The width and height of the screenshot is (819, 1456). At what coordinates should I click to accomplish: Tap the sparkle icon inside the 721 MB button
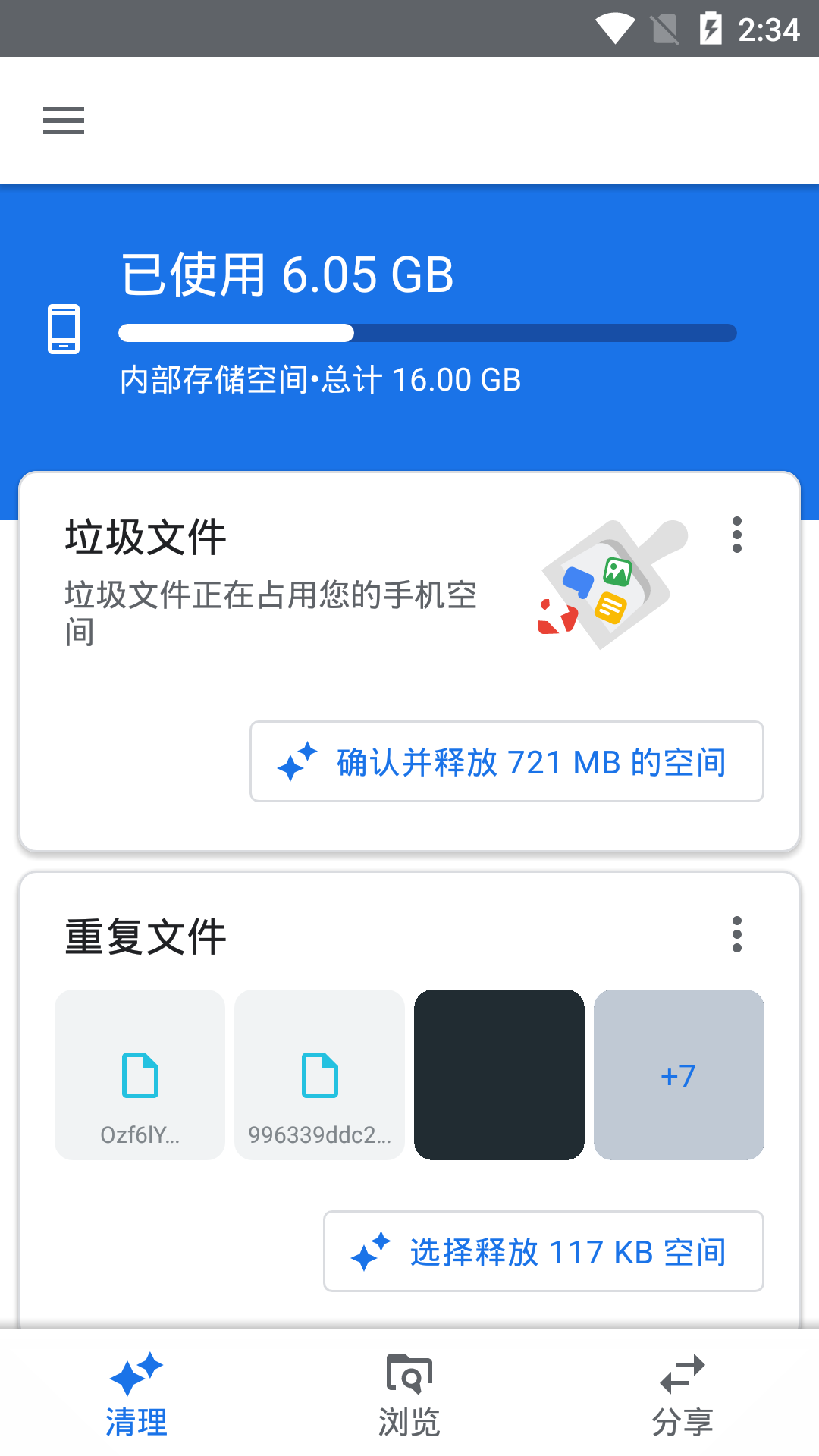pyautogui.click(x=297, y=762)
